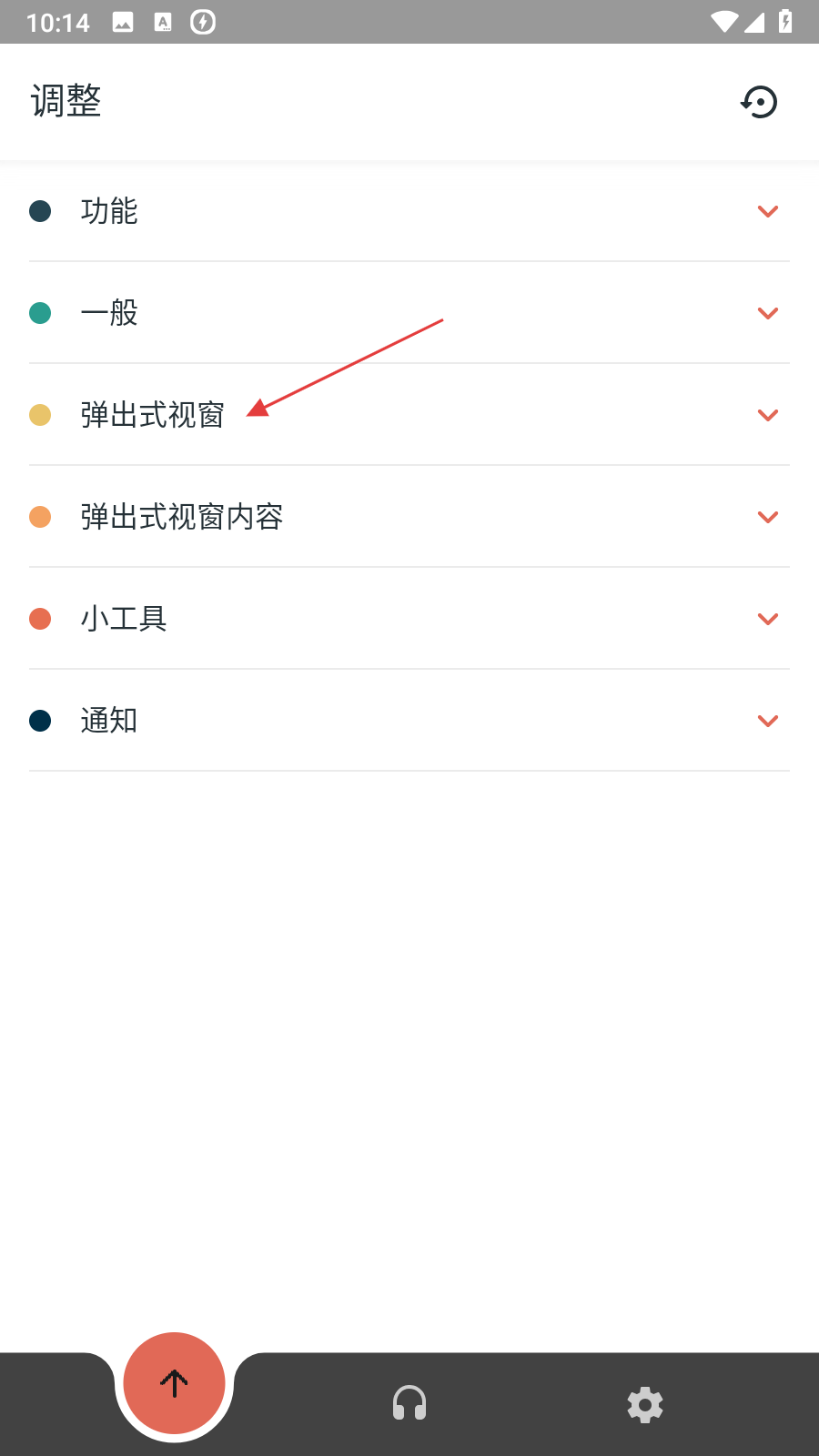Expand the 功能 section
Image resolution: width=819 pixels, height=1456 pixels.
click(767, 211)
